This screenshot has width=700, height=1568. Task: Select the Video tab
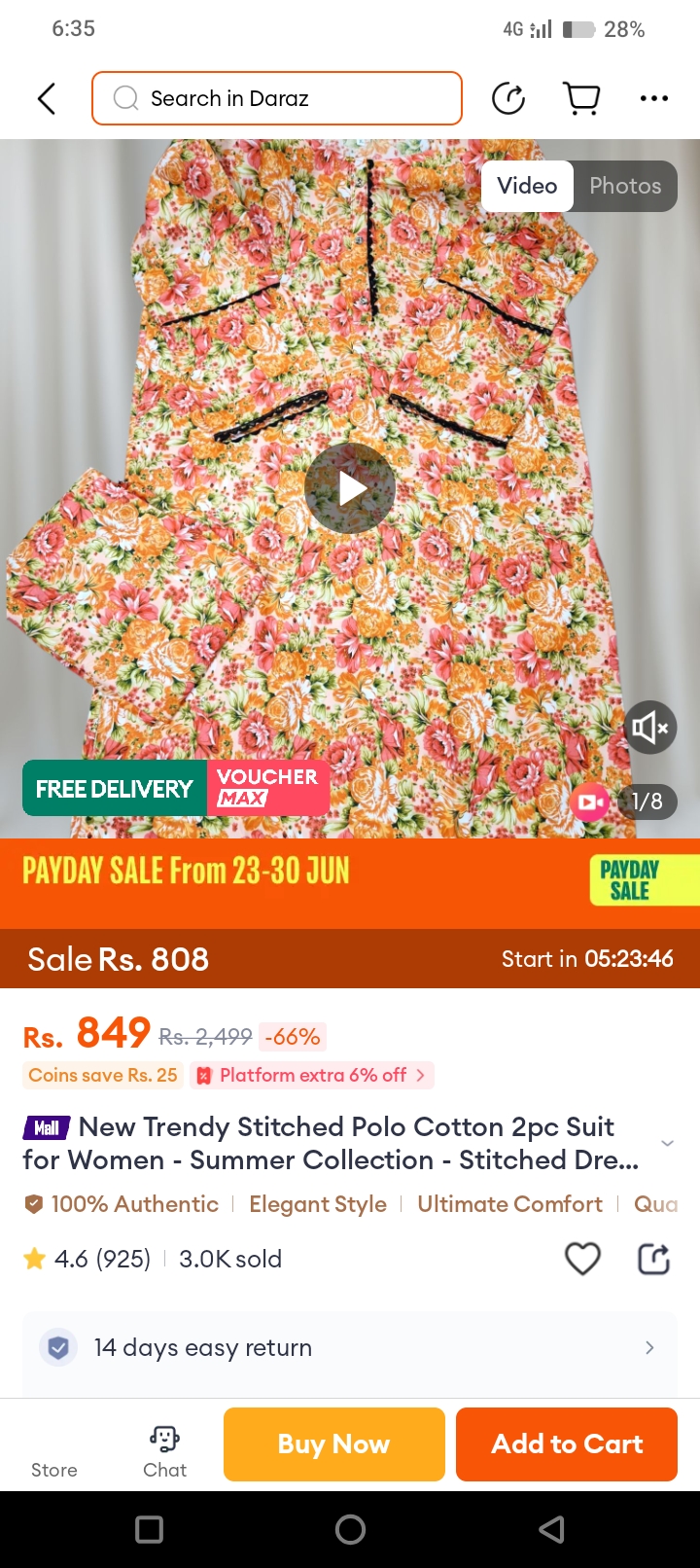click(x=527, y=186)
